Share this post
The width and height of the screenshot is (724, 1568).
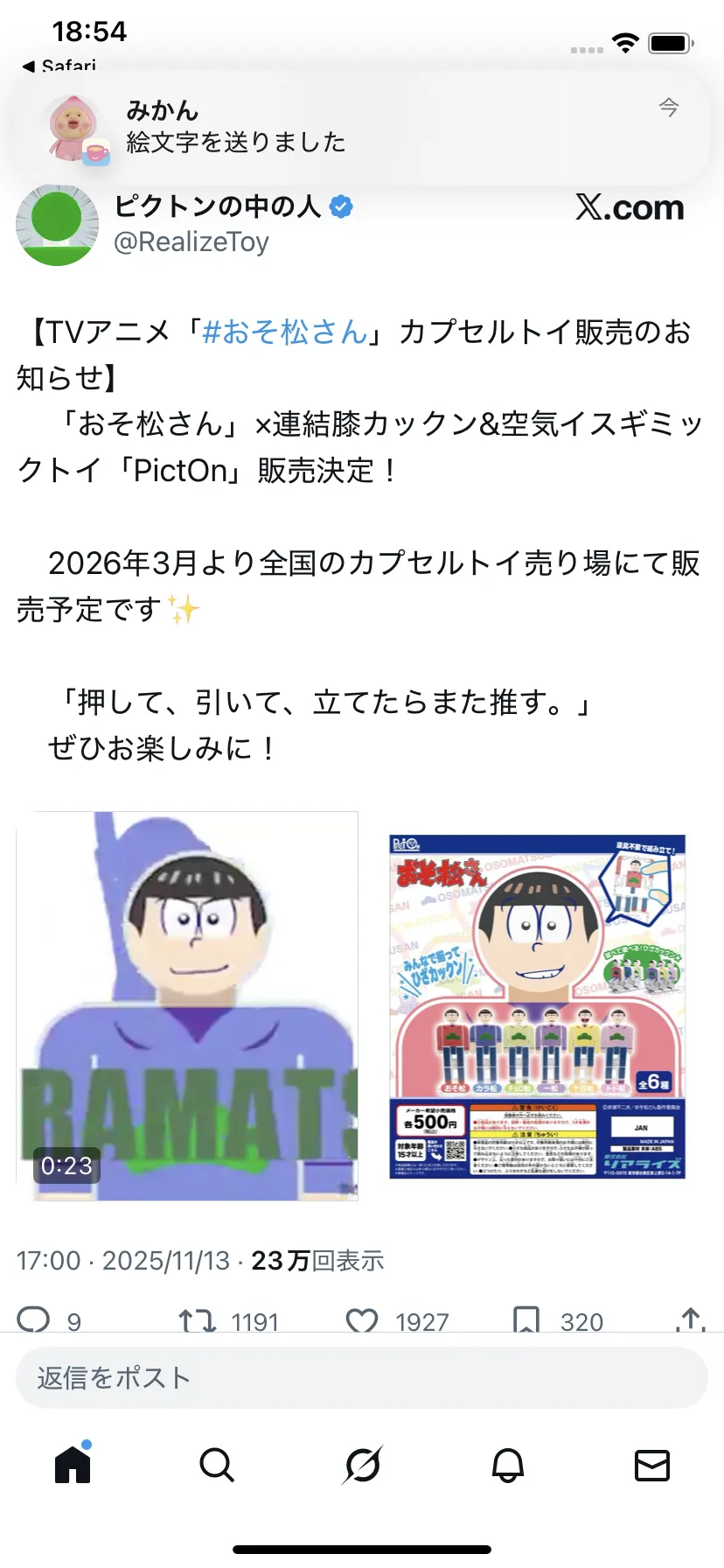[691, 1319]
